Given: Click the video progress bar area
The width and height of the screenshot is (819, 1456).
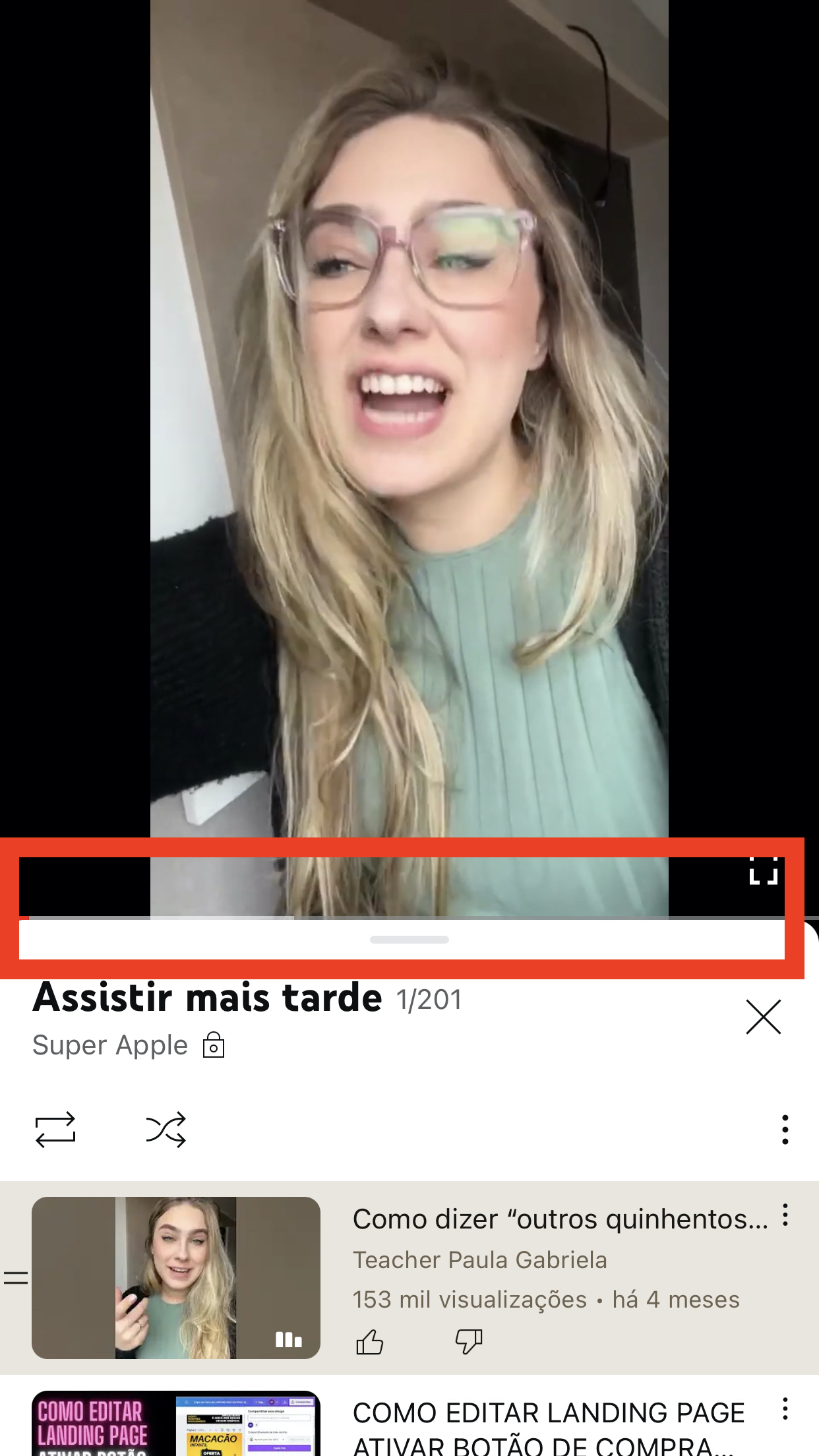Looking at the screenshot, I should pos(409,917).
